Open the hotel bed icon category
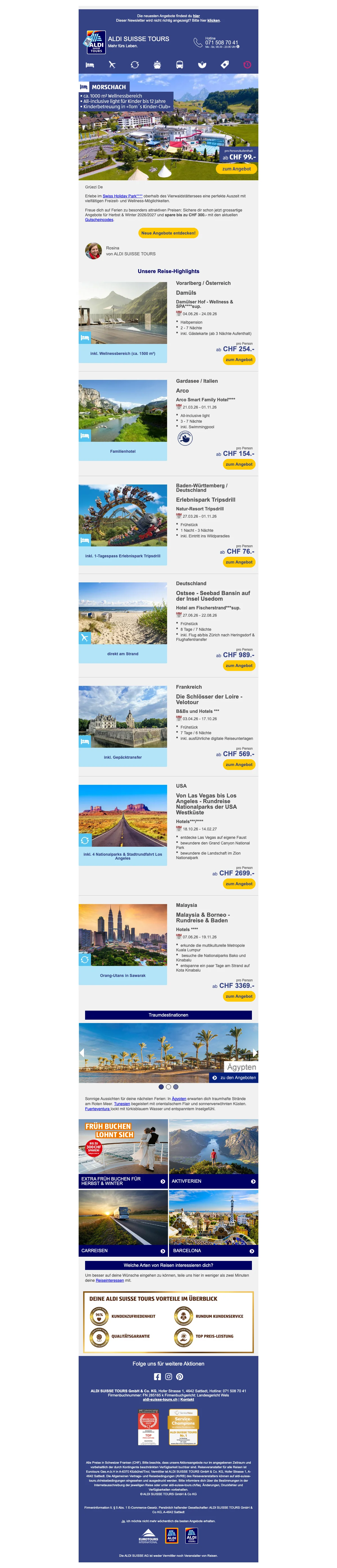Viewport: 337px width, 1568px height. tap(89, 64)
